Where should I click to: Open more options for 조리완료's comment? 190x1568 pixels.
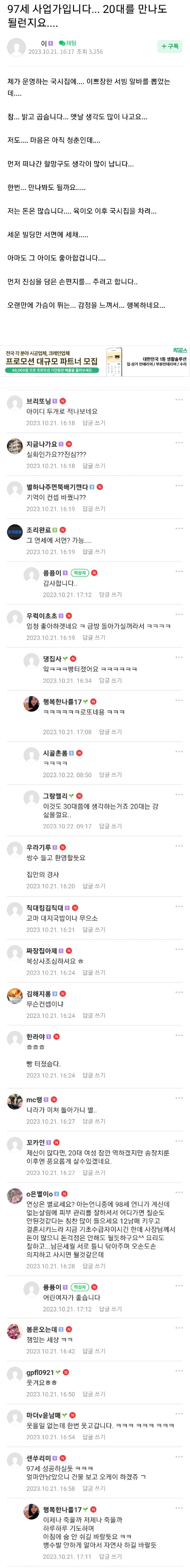(178, 528)
